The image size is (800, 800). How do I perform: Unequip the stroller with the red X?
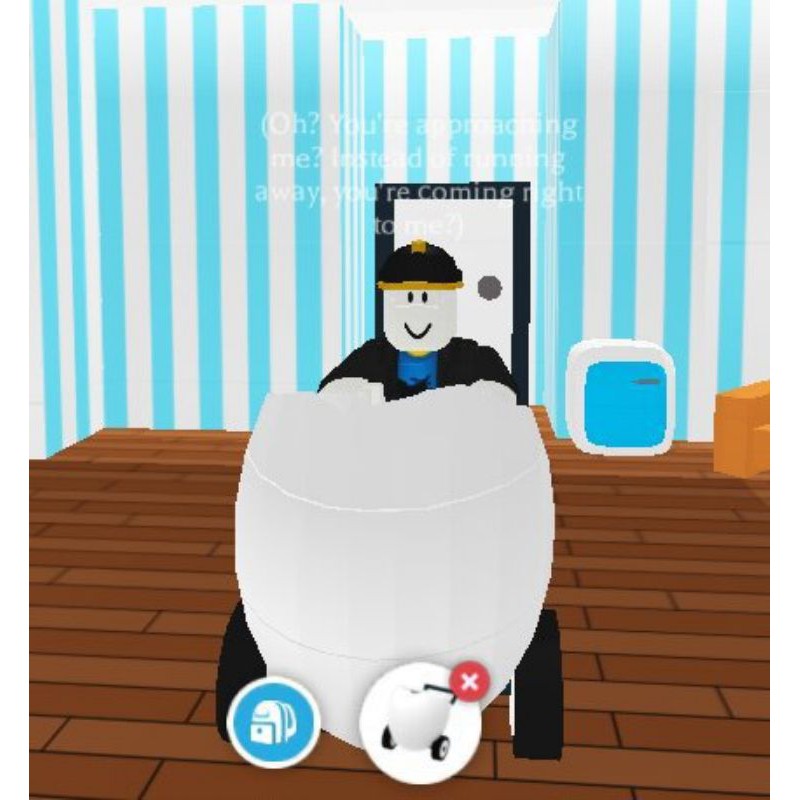(x=469, y=683)
